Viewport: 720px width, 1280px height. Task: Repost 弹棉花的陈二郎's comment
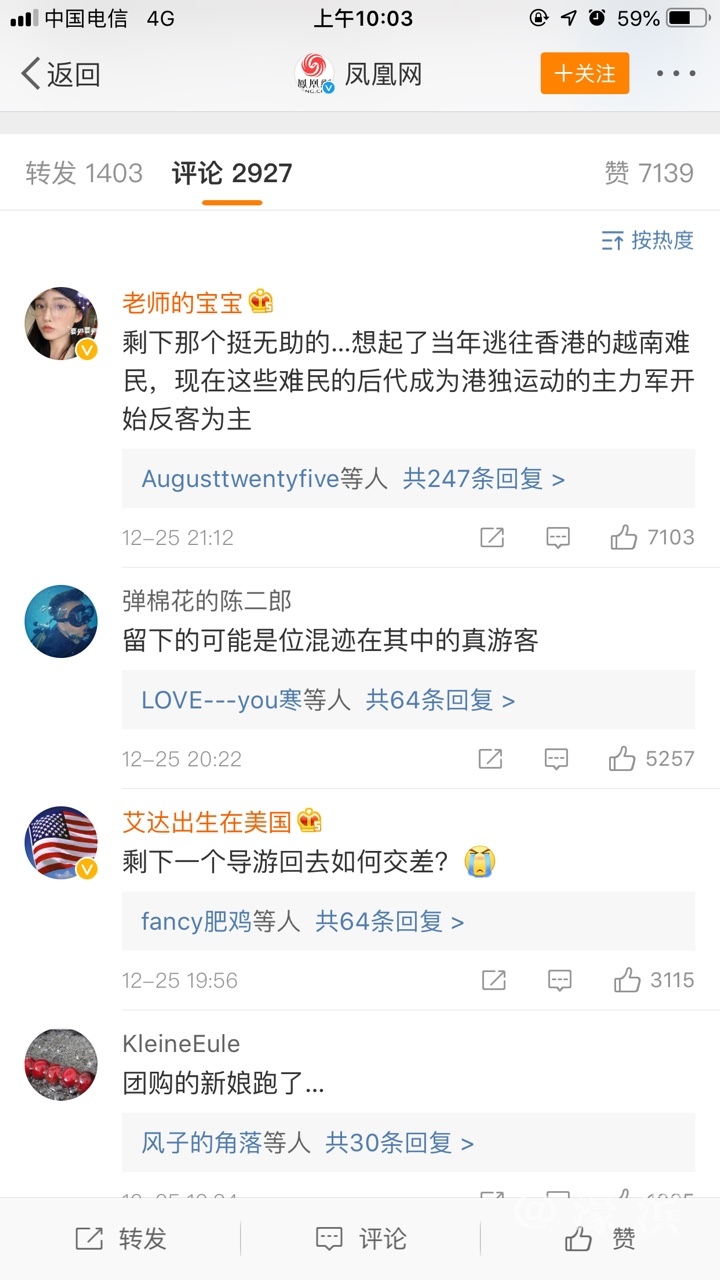[x=490, y=759]
